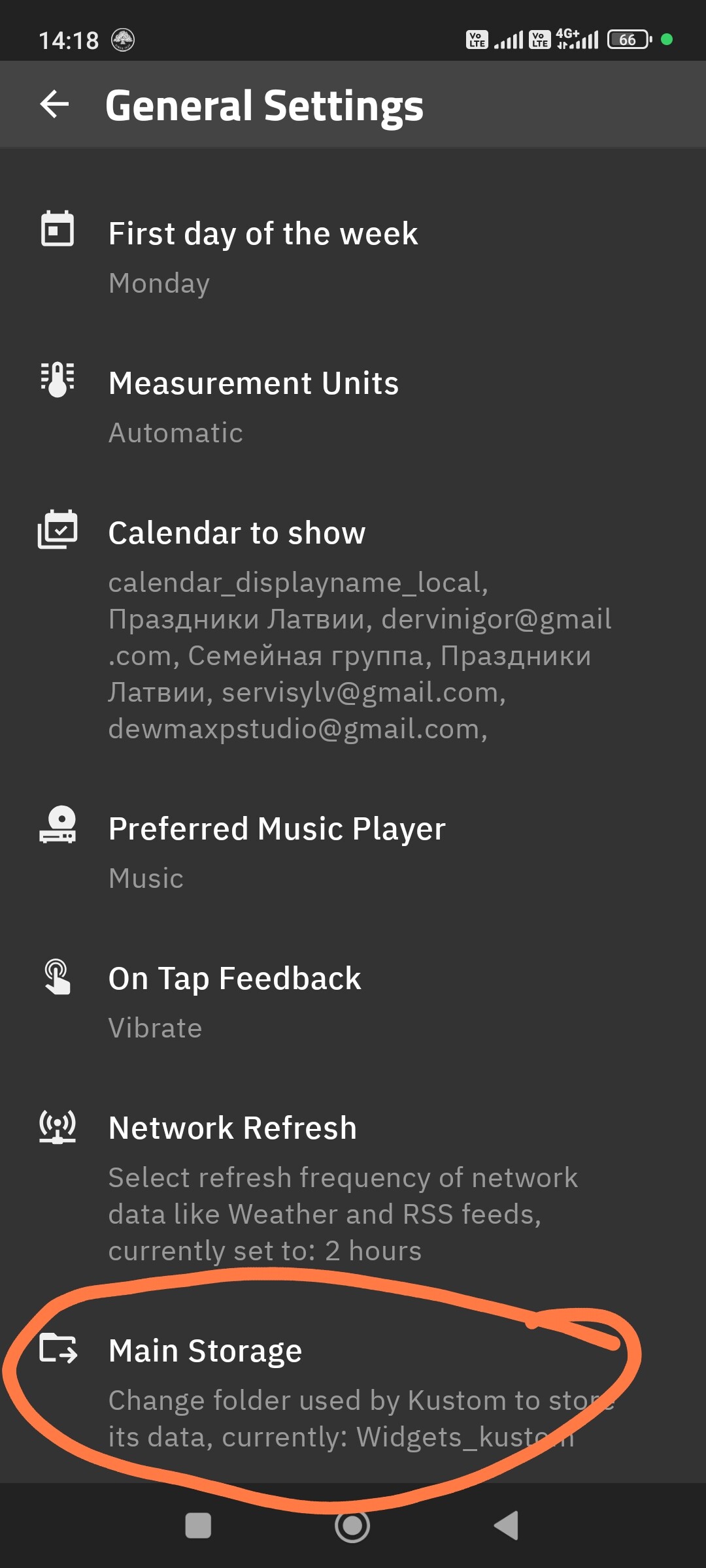Image resolution: width=706 pixels, height=1568 pixels.
Task: Change Measurement Units setting
Action: 254,406
